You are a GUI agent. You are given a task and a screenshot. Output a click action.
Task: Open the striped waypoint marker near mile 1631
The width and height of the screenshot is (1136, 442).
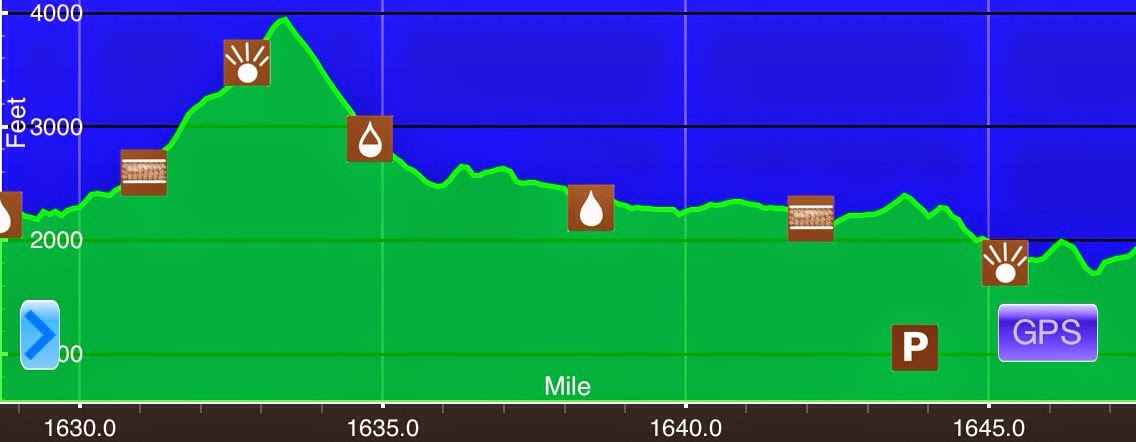(x=144, y=172)
